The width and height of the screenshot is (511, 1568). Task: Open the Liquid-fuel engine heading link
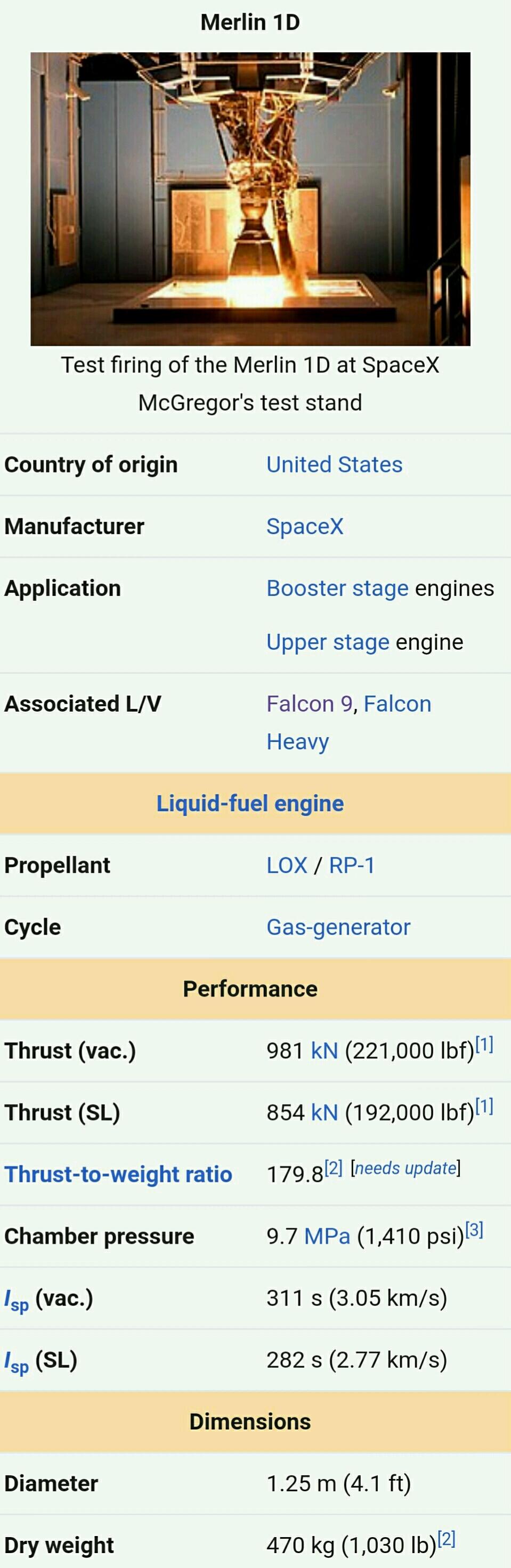coord(250,803)
